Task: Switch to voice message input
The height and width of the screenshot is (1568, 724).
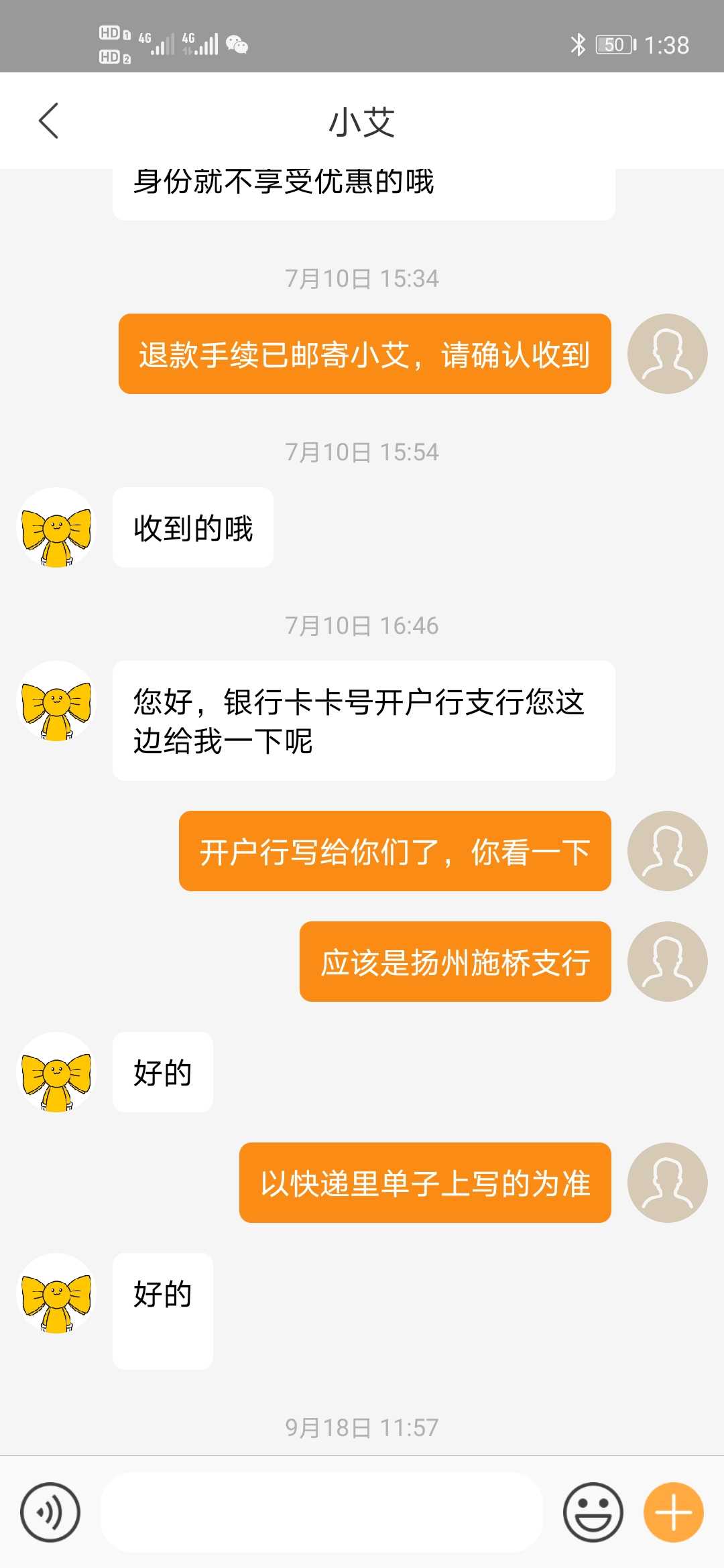Action: tap(50, 1512)
